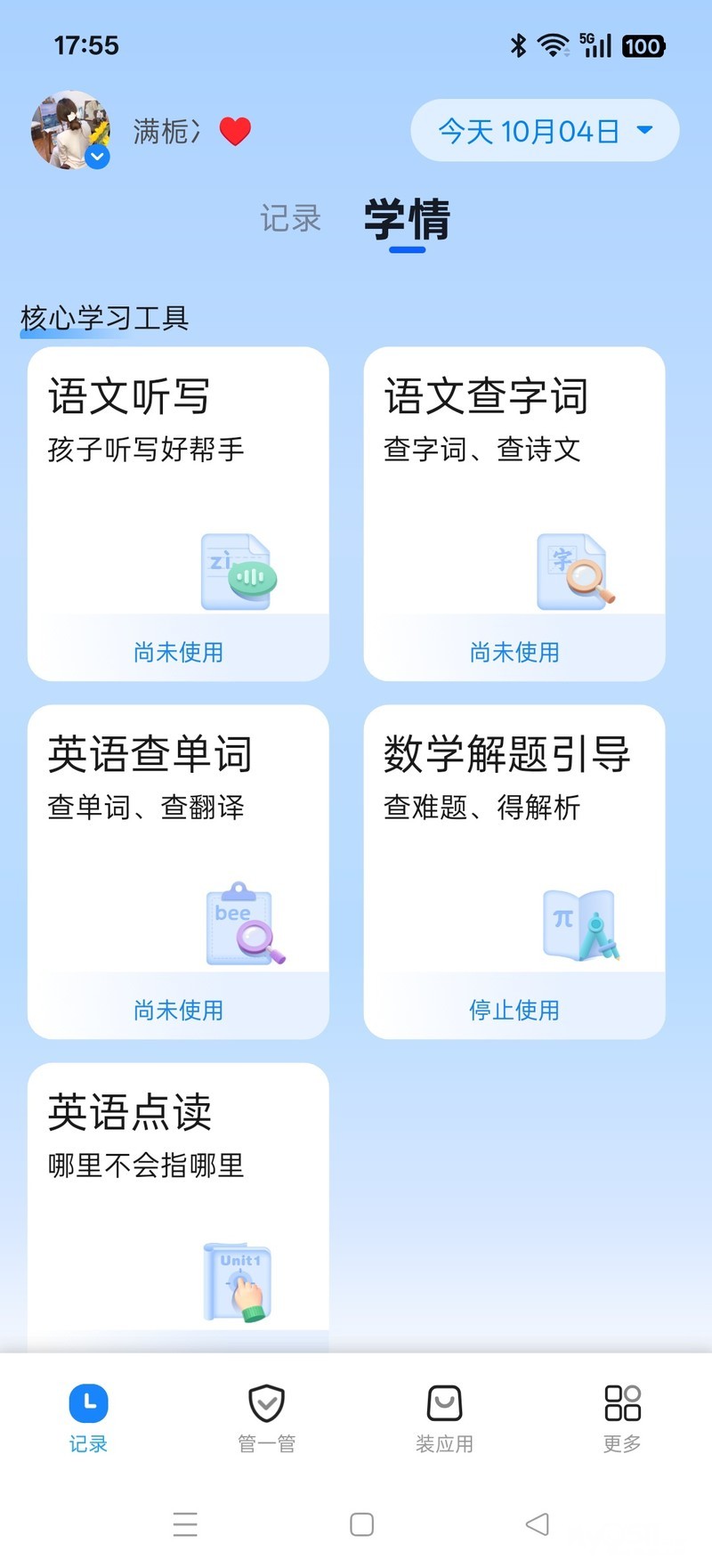Open the profile avatar switcher
712x1568 pixels.
coord(71,130)
